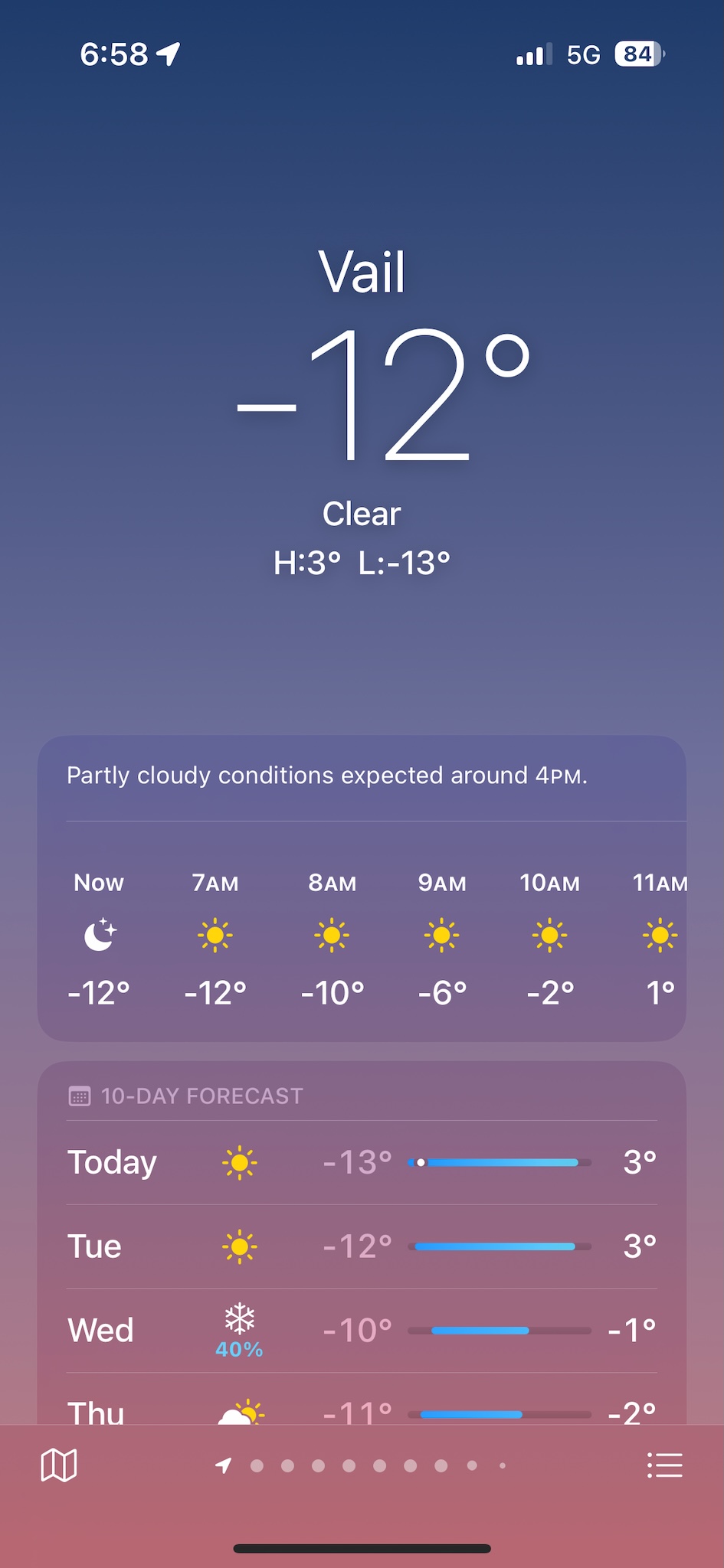Open Thu forecast details

[x=362, y=1400]
